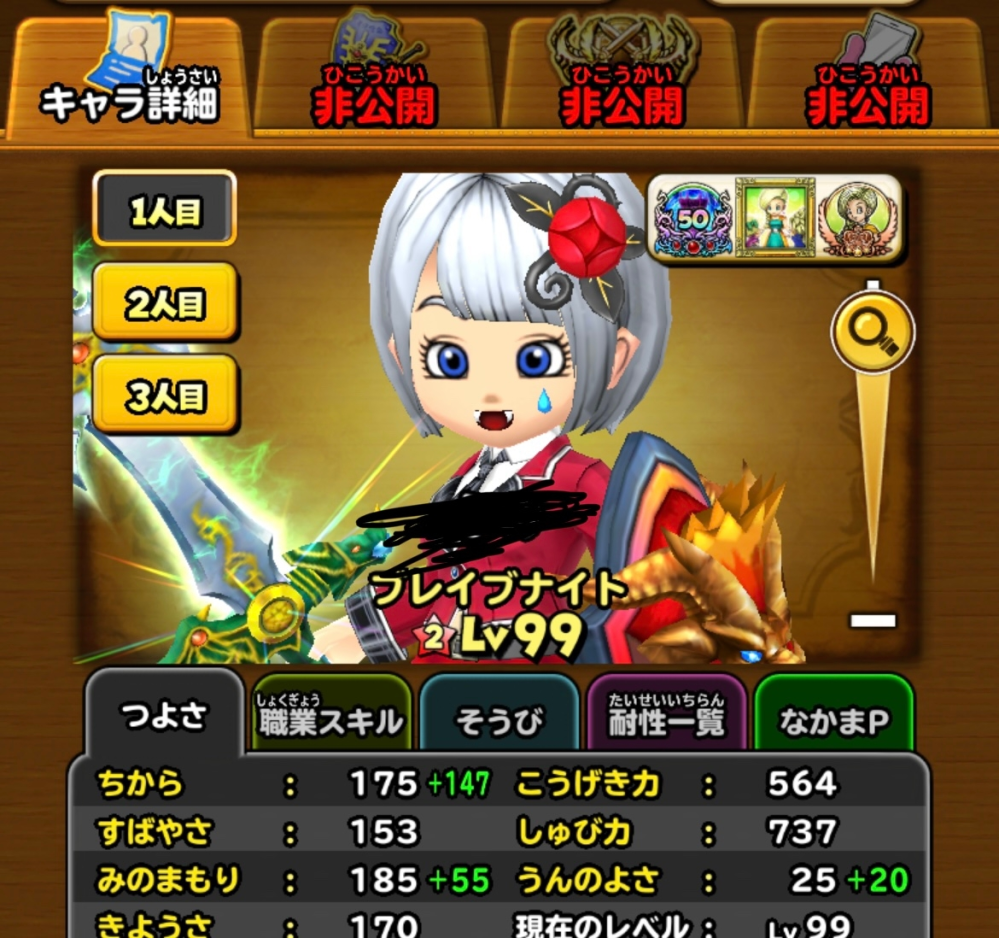This screenshot has height=938, width=999.
Task: Tap the magnifier zoom slider handle
Action: pyautogui.click(x=872, y=332)
